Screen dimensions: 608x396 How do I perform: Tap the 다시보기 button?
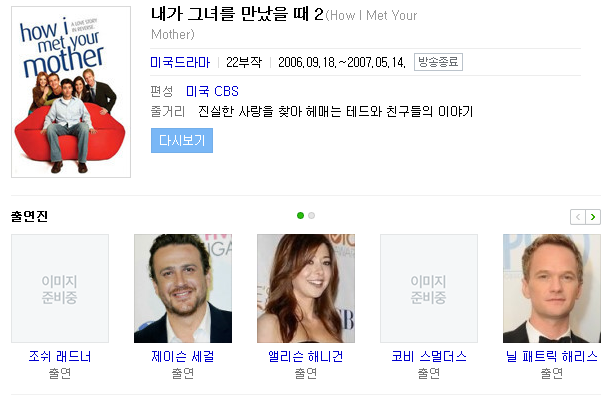[x=182, y=140]
